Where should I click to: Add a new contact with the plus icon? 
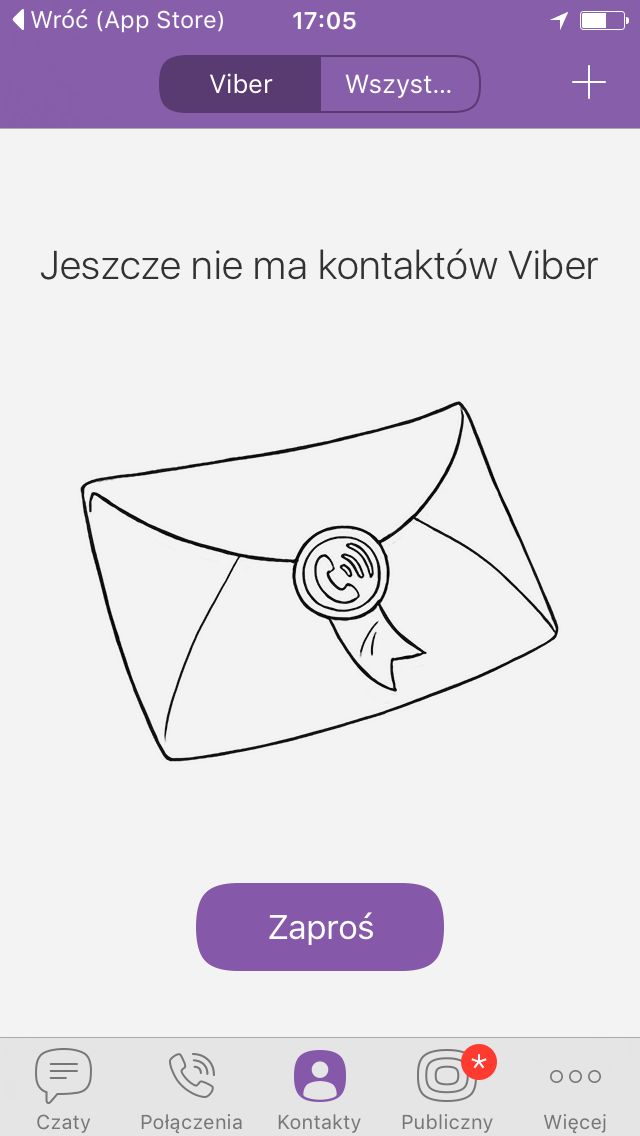589,83
